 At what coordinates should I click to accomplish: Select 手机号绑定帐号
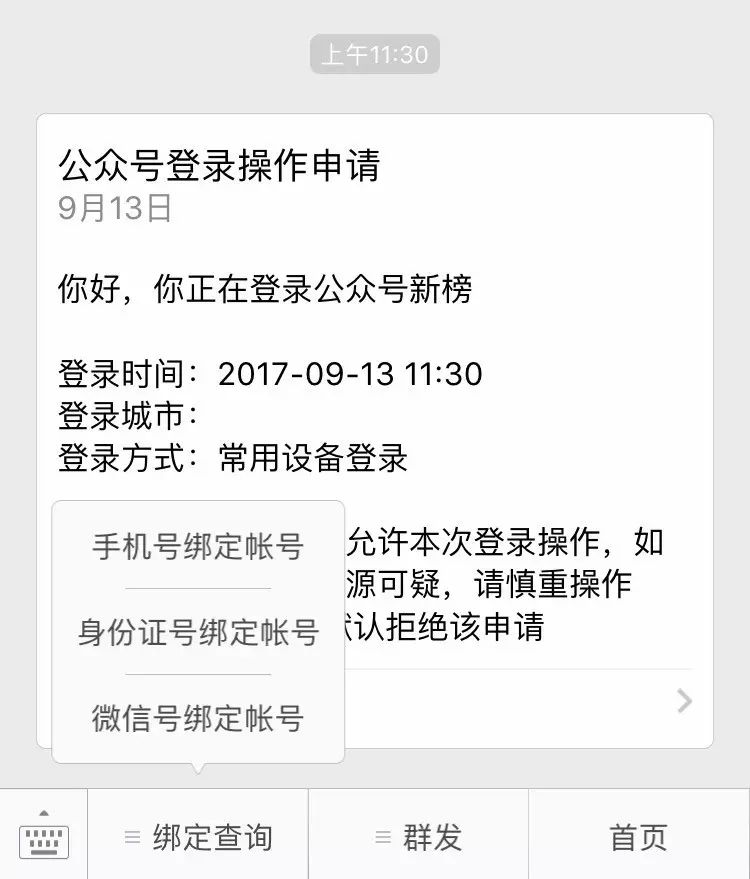(198, 546)
